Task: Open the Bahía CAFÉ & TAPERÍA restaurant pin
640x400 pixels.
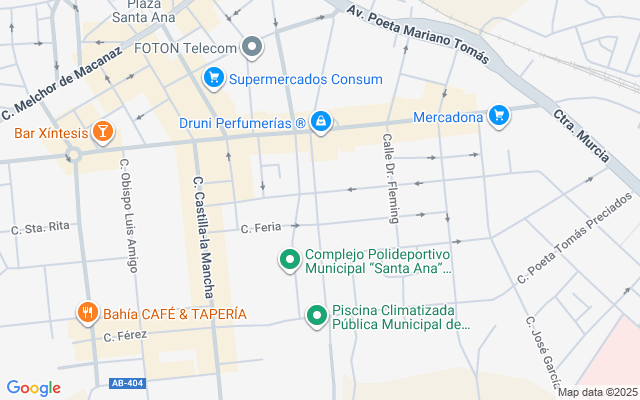Action: [87, 313]
